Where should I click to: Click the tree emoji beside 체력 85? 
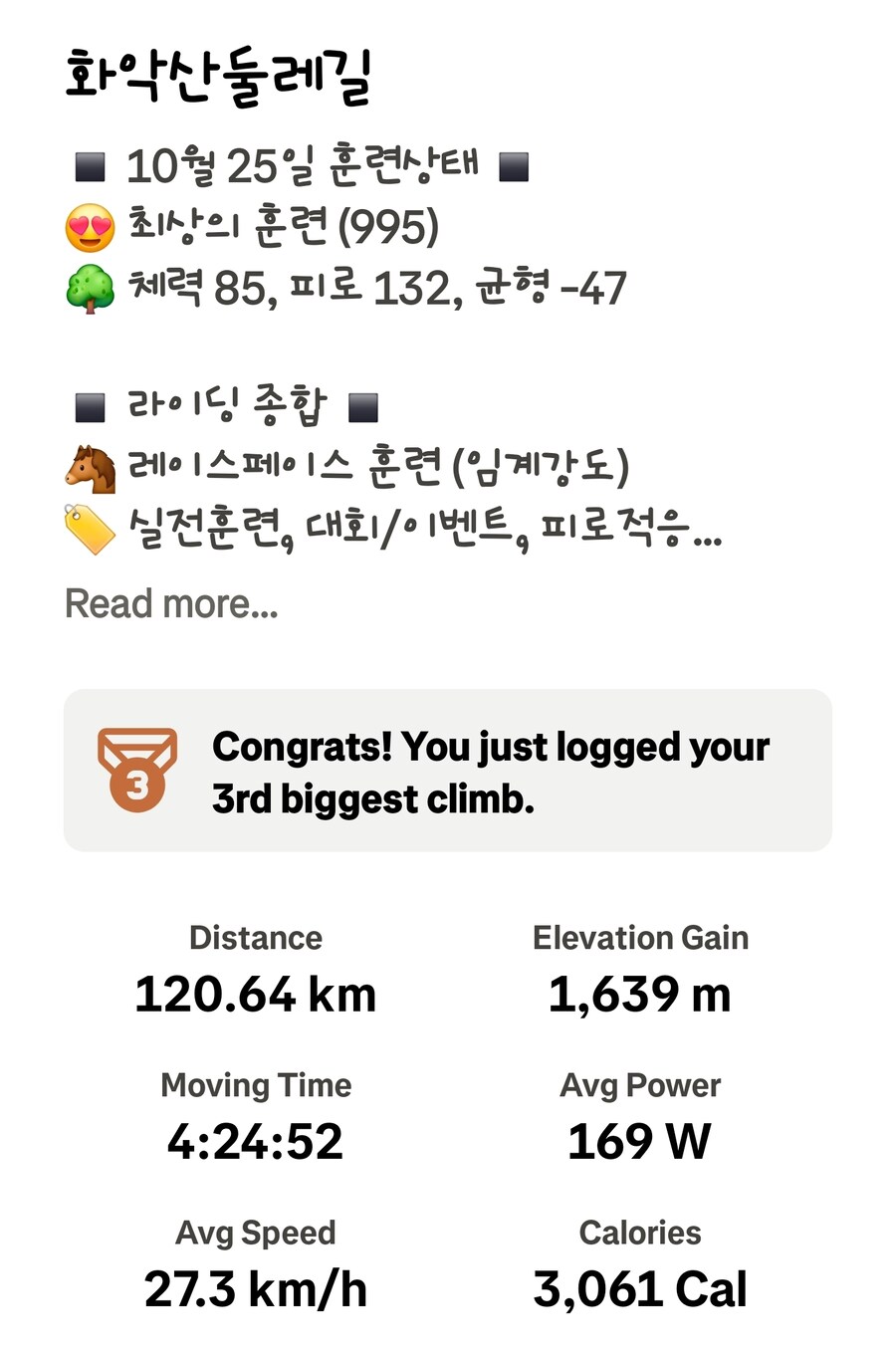click(x=90, y=289)
